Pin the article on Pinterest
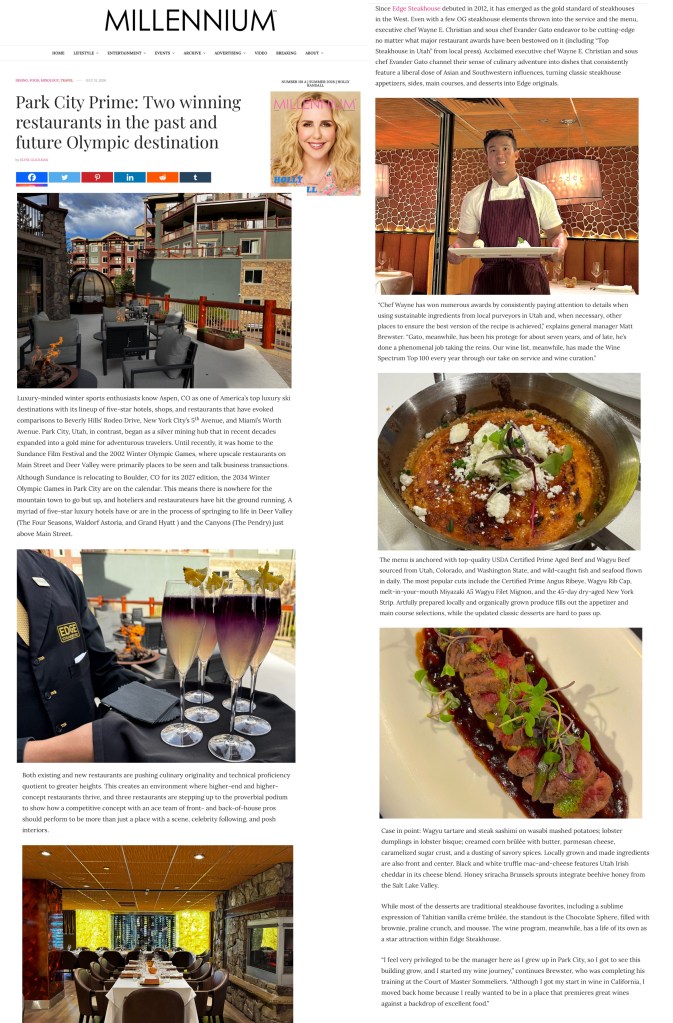The height and width of the screenshot is (1023, 673). click(97, 177)
